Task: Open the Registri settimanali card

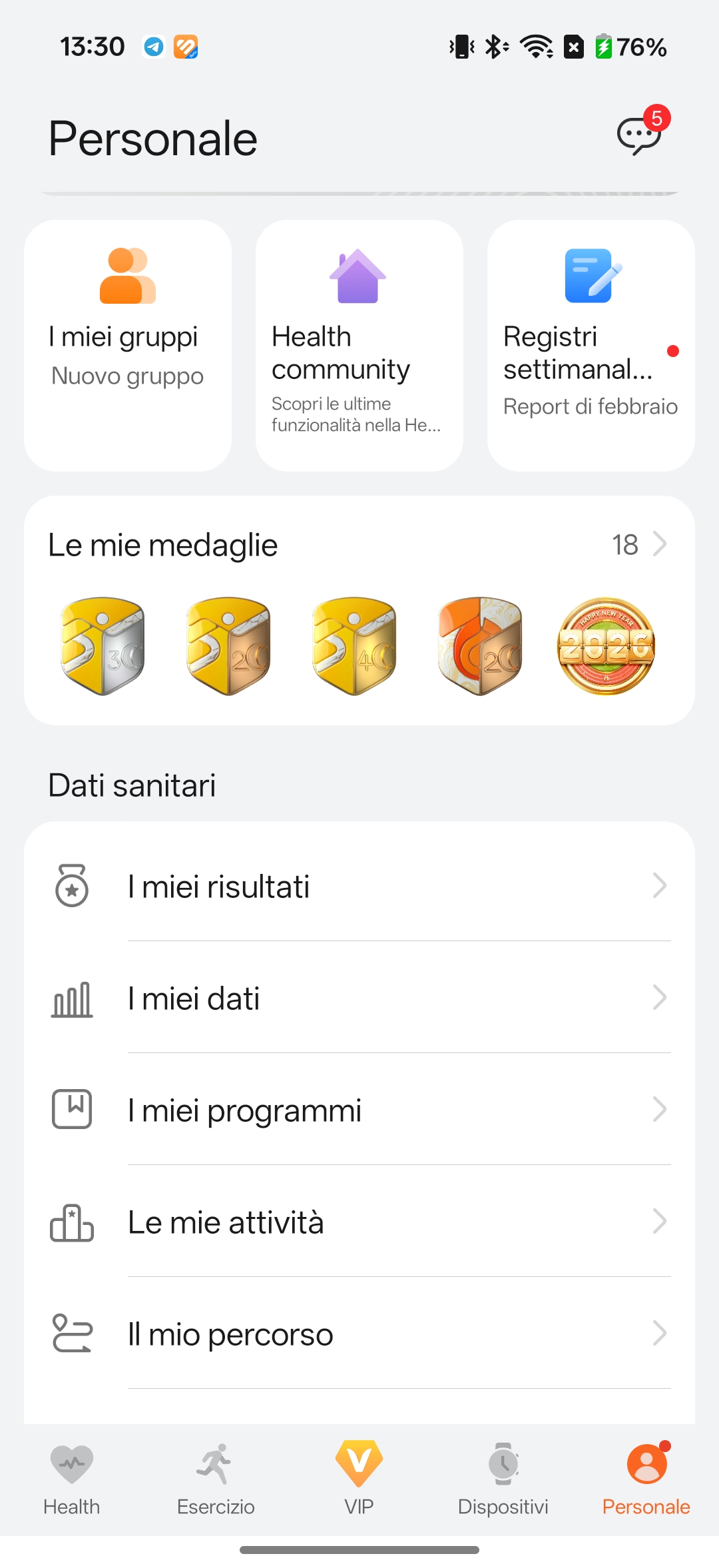Action: click(x=591, y=345)
